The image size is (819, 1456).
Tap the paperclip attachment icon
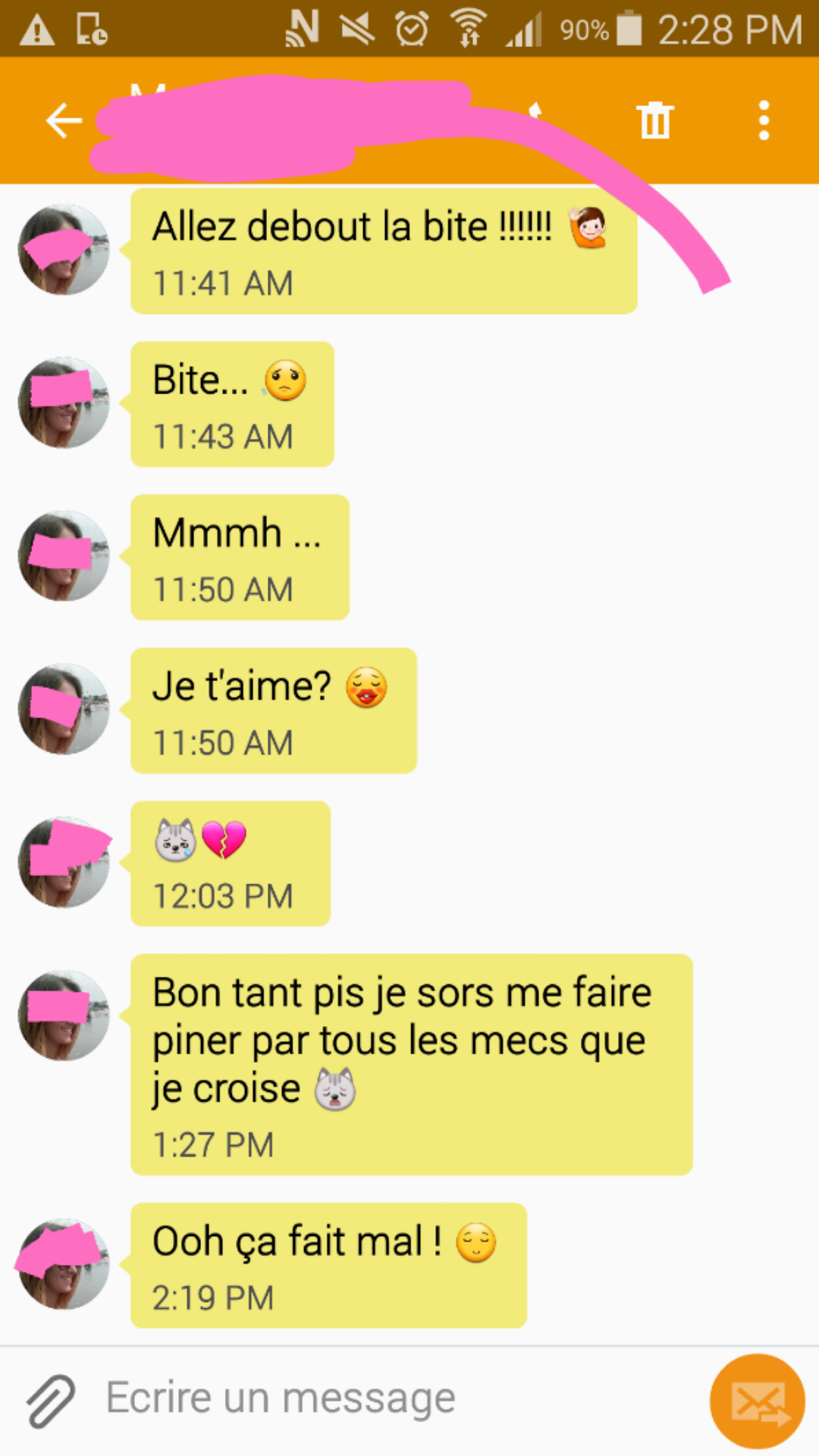[50, 1401]
